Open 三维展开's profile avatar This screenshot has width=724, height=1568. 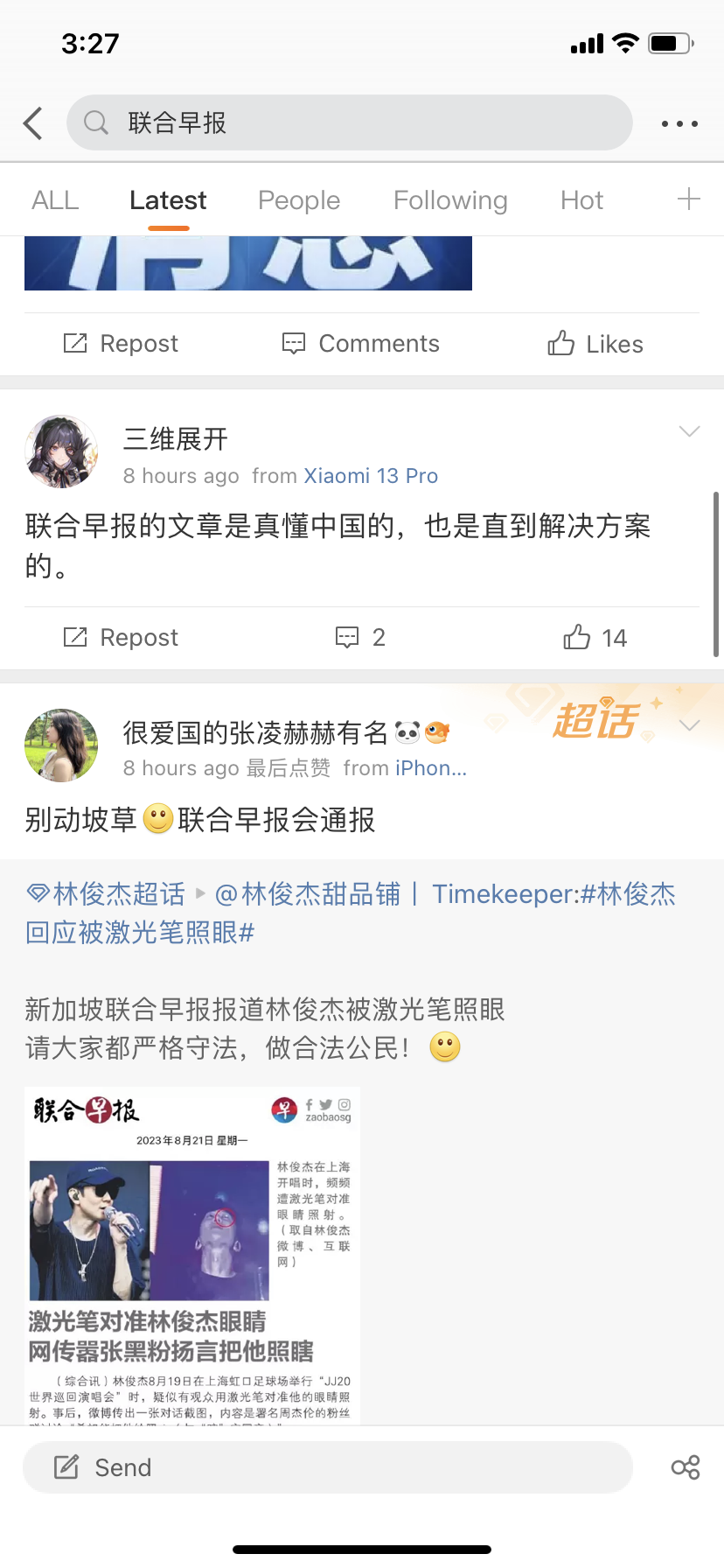61,451
